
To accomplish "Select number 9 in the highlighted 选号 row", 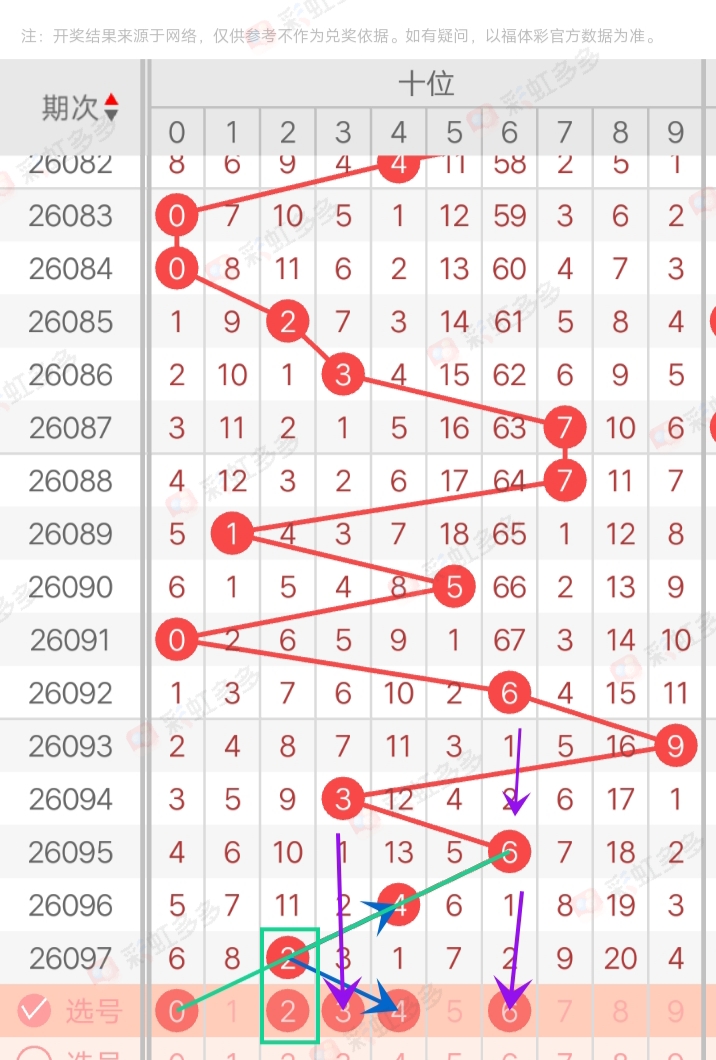I will tap(676, 1011).
